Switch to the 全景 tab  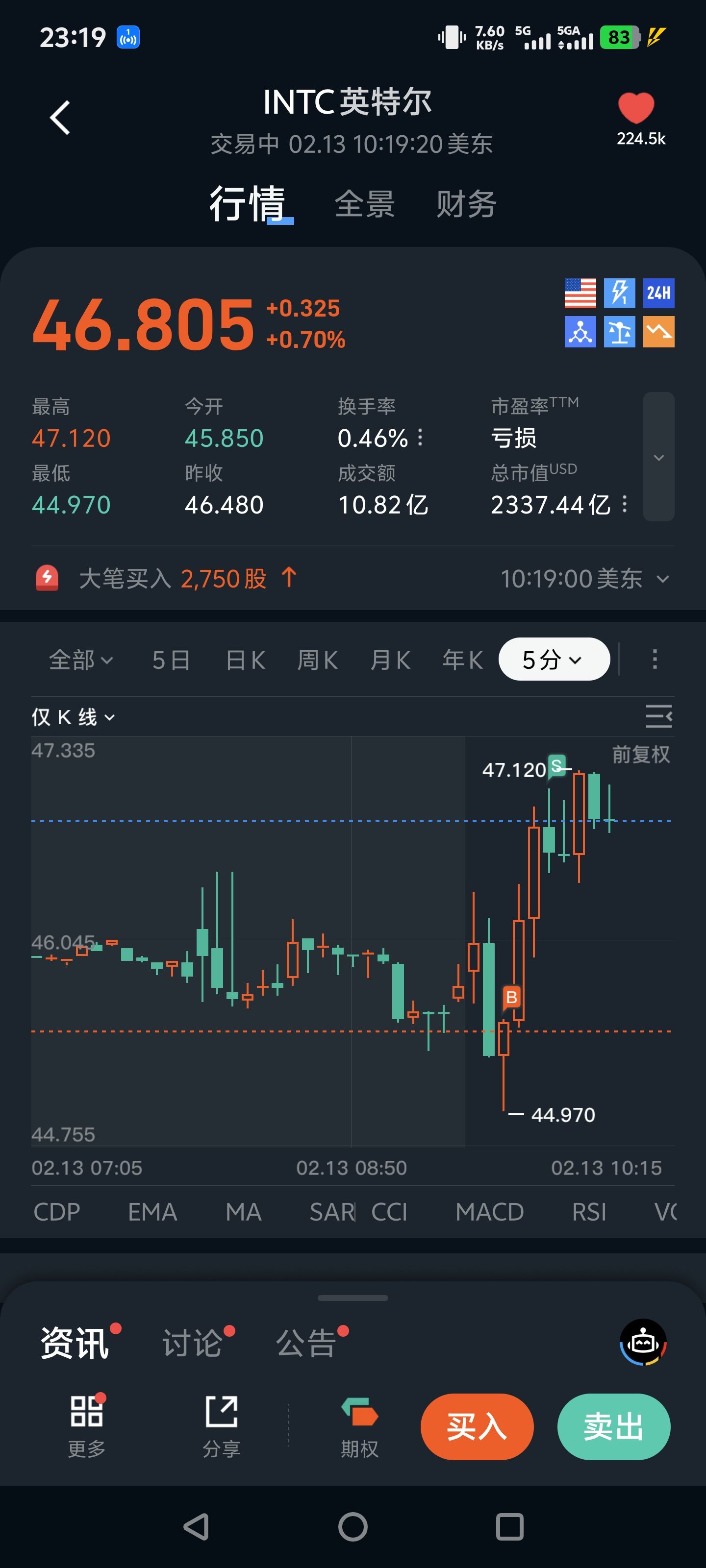364,204
